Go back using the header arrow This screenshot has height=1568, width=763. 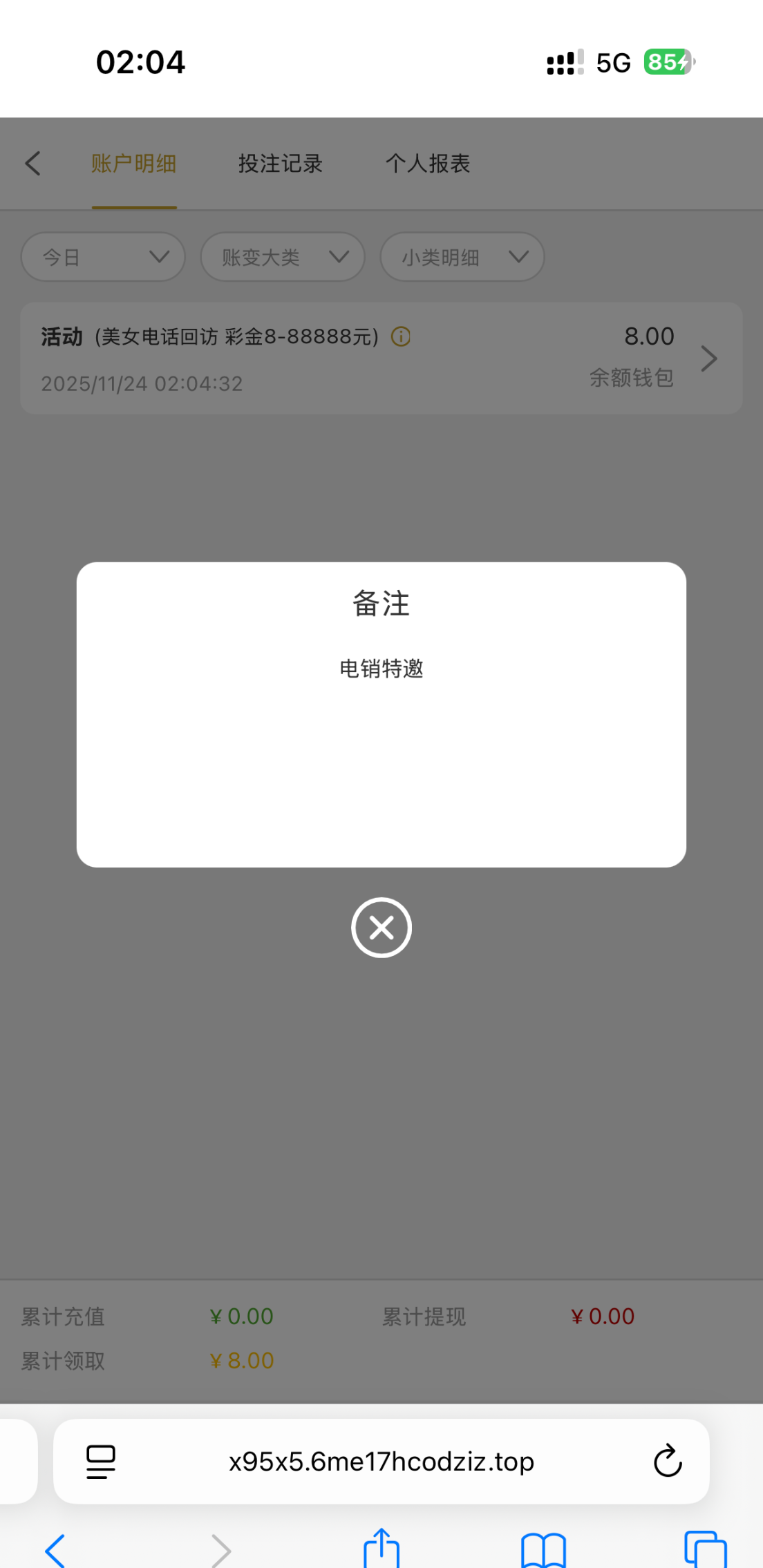(x=32, y=164)
